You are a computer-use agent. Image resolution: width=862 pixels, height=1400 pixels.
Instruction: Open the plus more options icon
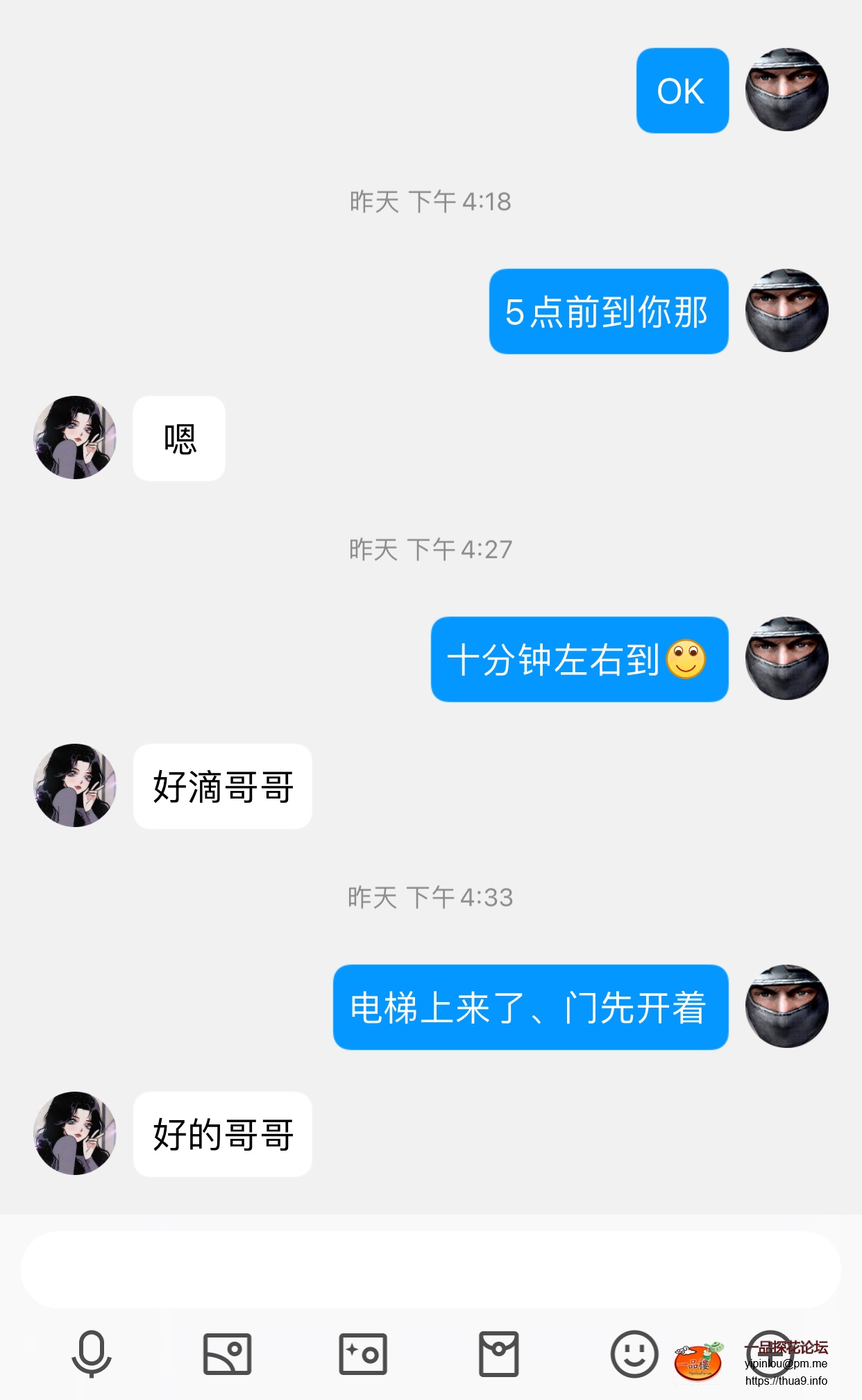[x=770, y=1353]
